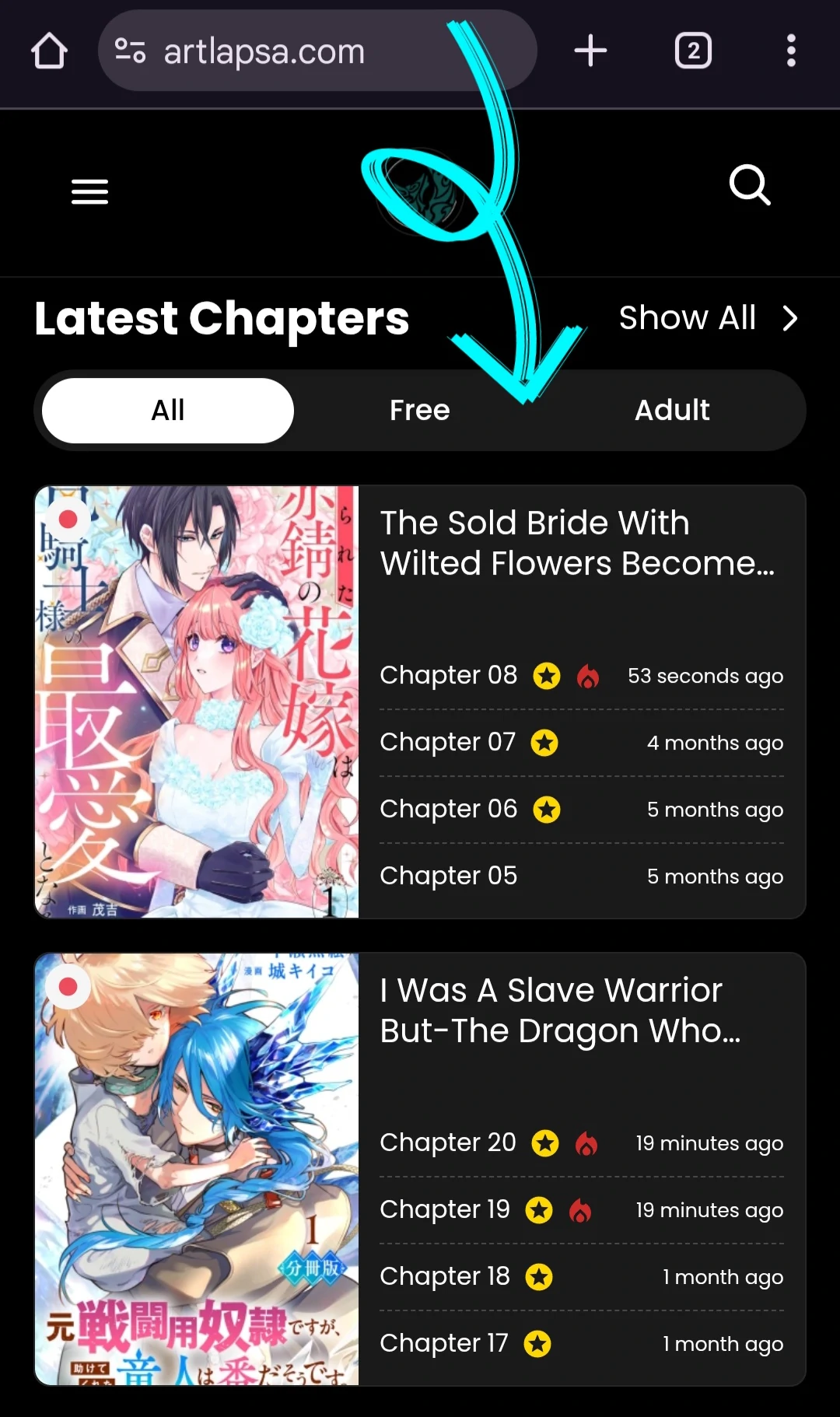Open the browser overflow menu
Screen dimensions: 840x1417
click(x=790, y=51)
